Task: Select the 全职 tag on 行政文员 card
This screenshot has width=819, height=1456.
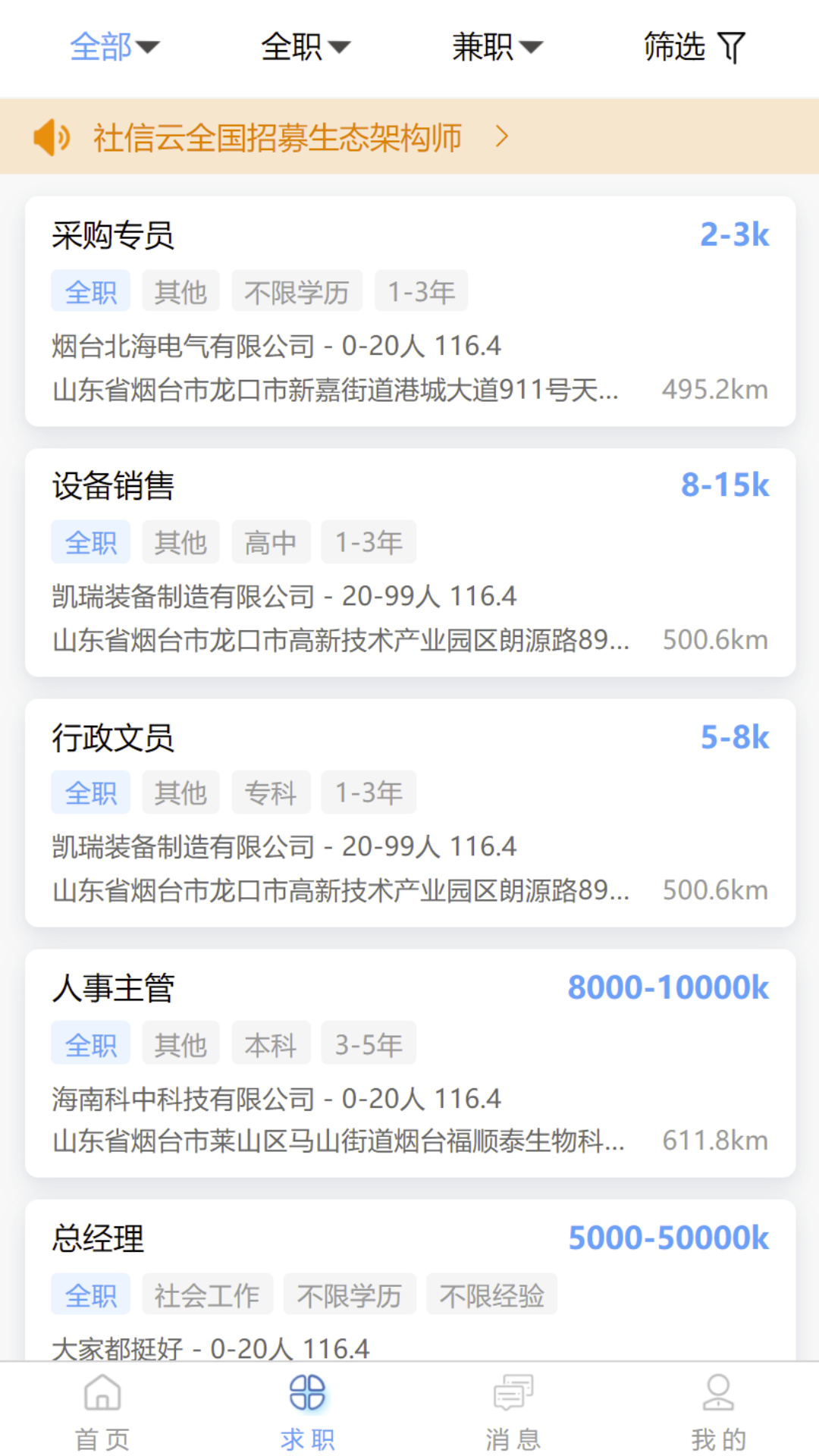Action: (x=90, y=792)
